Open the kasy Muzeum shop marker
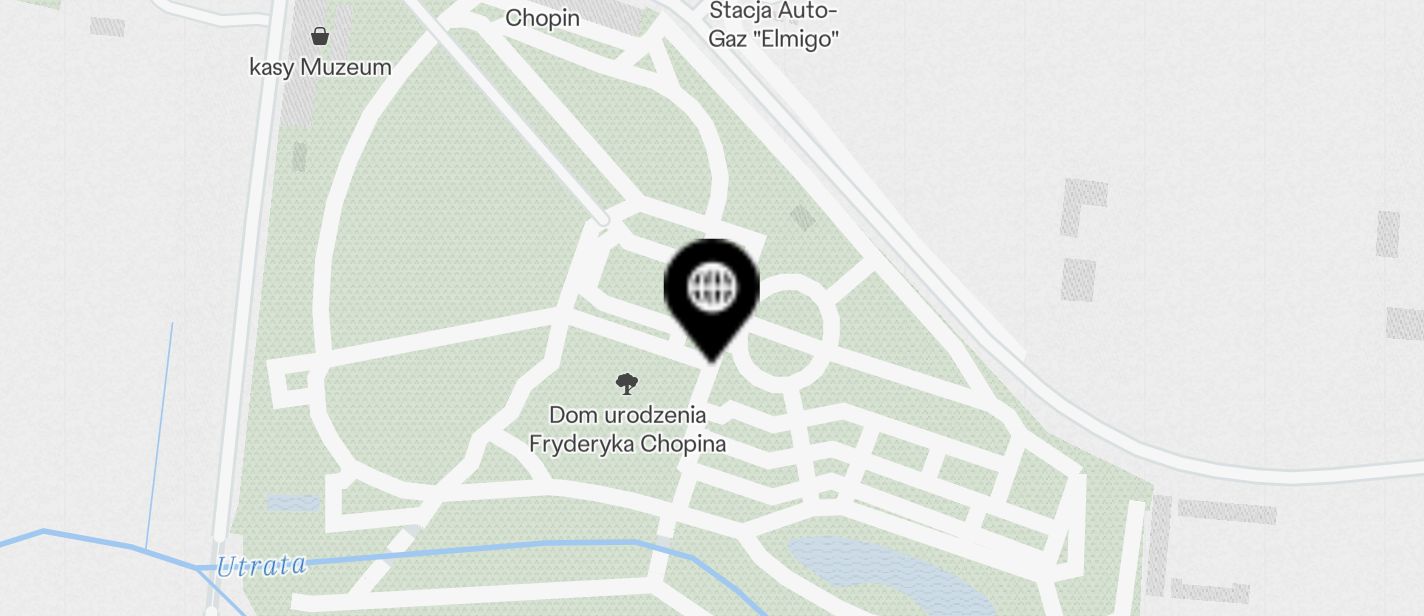 (x=319, y=37)
